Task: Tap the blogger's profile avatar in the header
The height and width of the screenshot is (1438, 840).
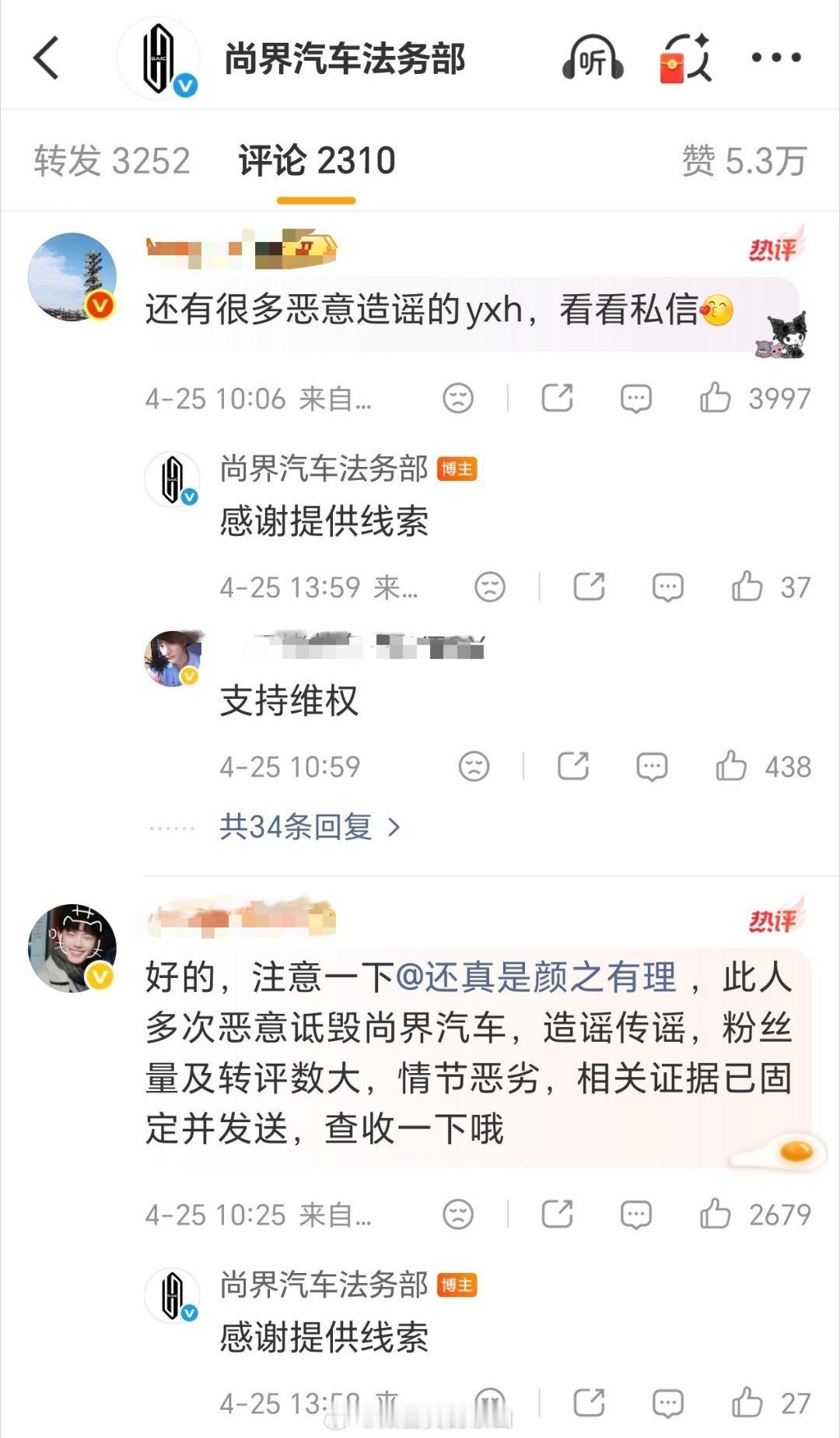Action: pos(159,58)
